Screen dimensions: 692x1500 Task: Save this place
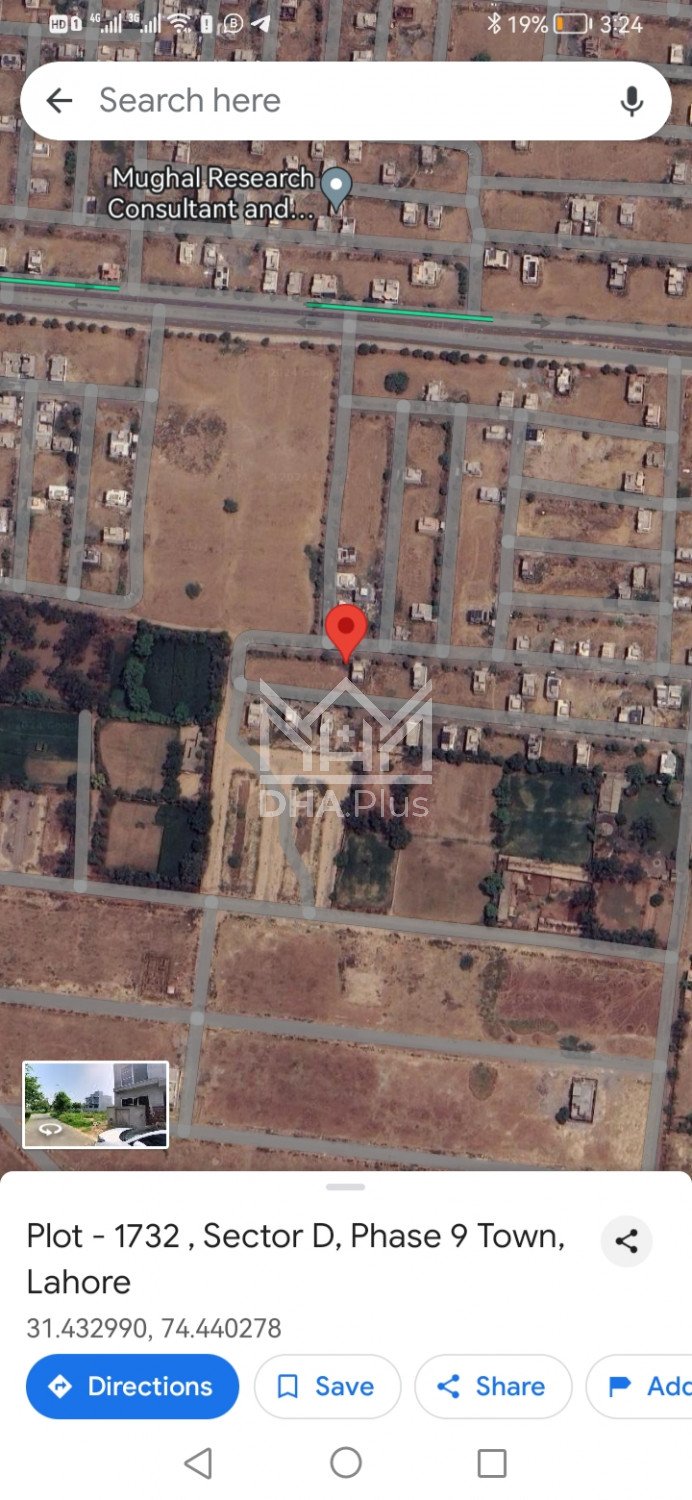(x=327, y=1386)
